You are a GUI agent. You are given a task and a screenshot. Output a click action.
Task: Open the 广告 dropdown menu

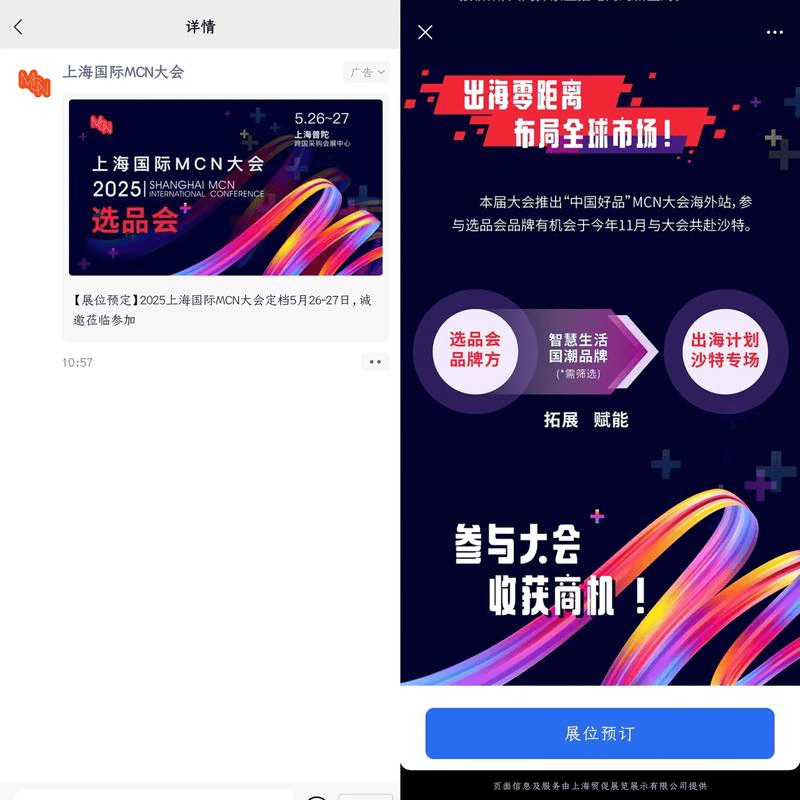coord(366,72)
